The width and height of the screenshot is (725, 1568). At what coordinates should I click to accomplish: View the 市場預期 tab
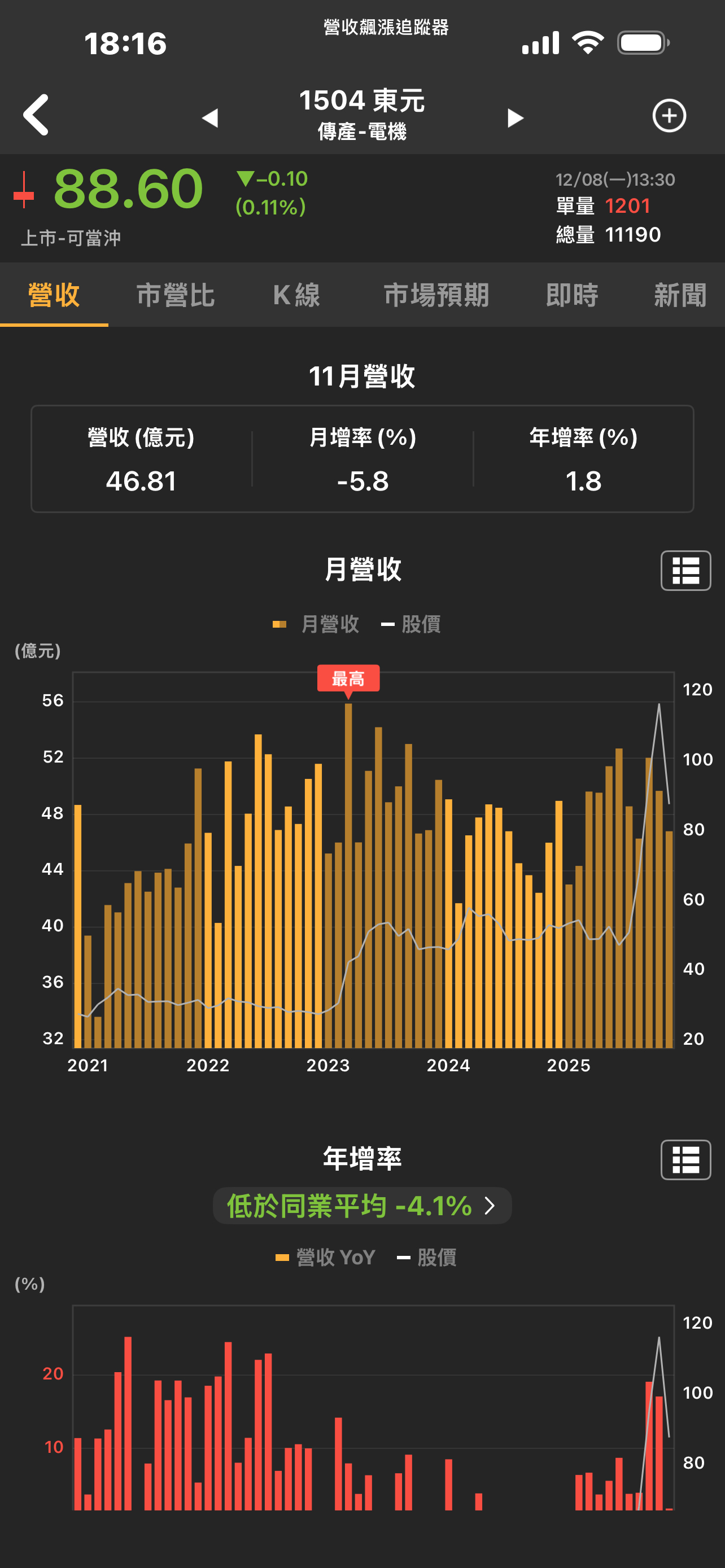(x=436, y=295)
